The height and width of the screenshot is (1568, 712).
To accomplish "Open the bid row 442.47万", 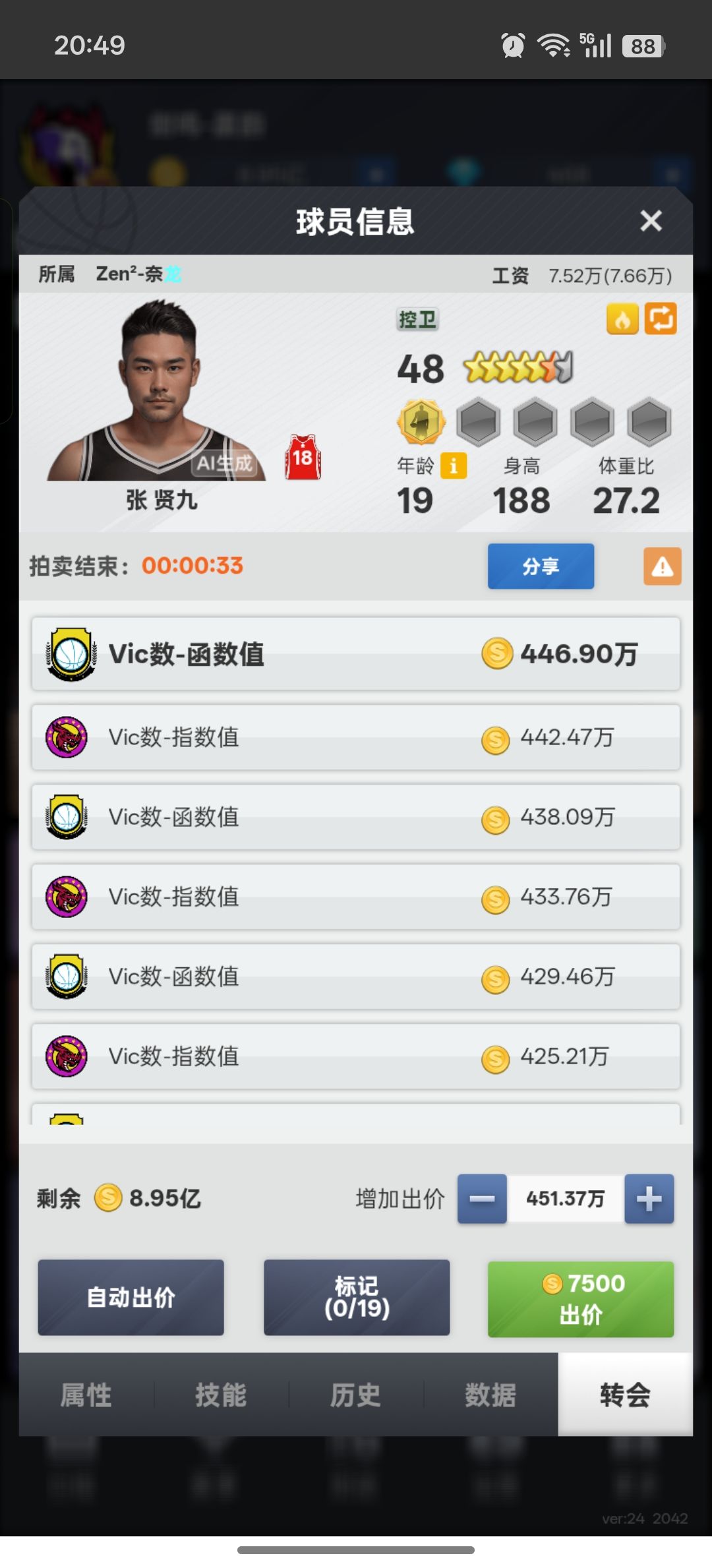I will pos(356,737).
